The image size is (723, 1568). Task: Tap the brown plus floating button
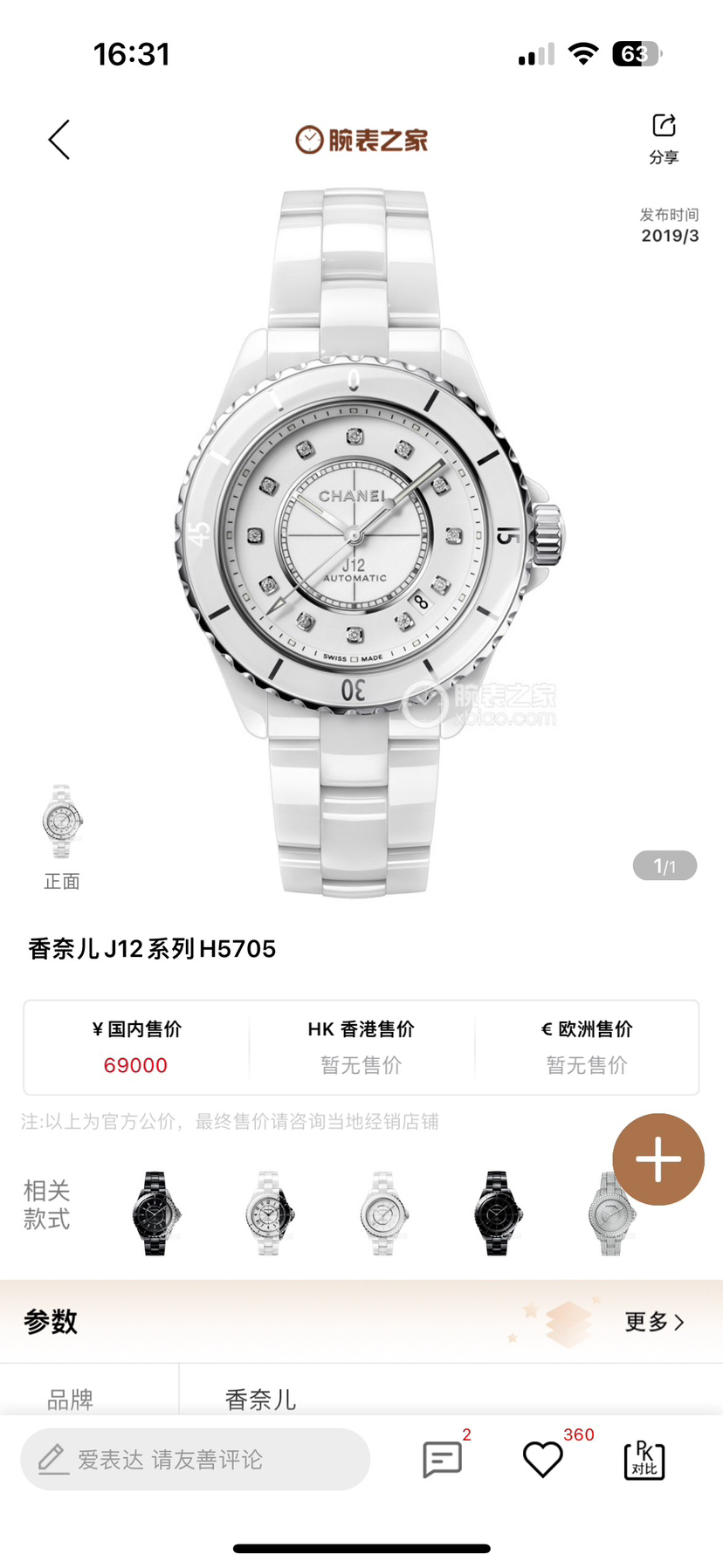[x=658, y=1159]
